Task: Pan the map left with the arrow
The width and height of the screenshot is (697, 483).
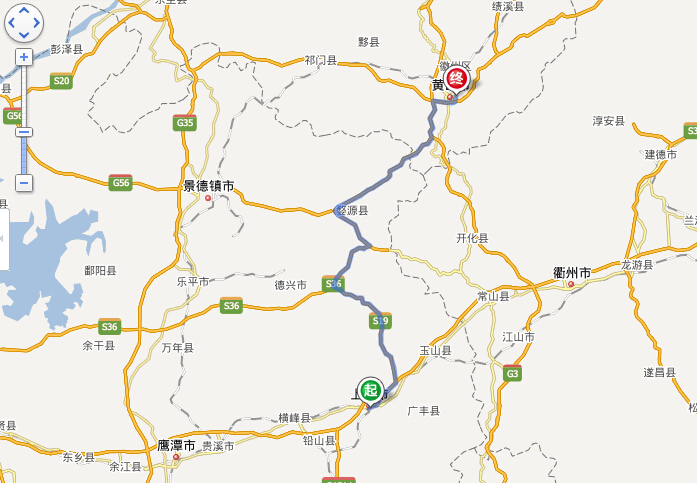Action: [12, 22]
